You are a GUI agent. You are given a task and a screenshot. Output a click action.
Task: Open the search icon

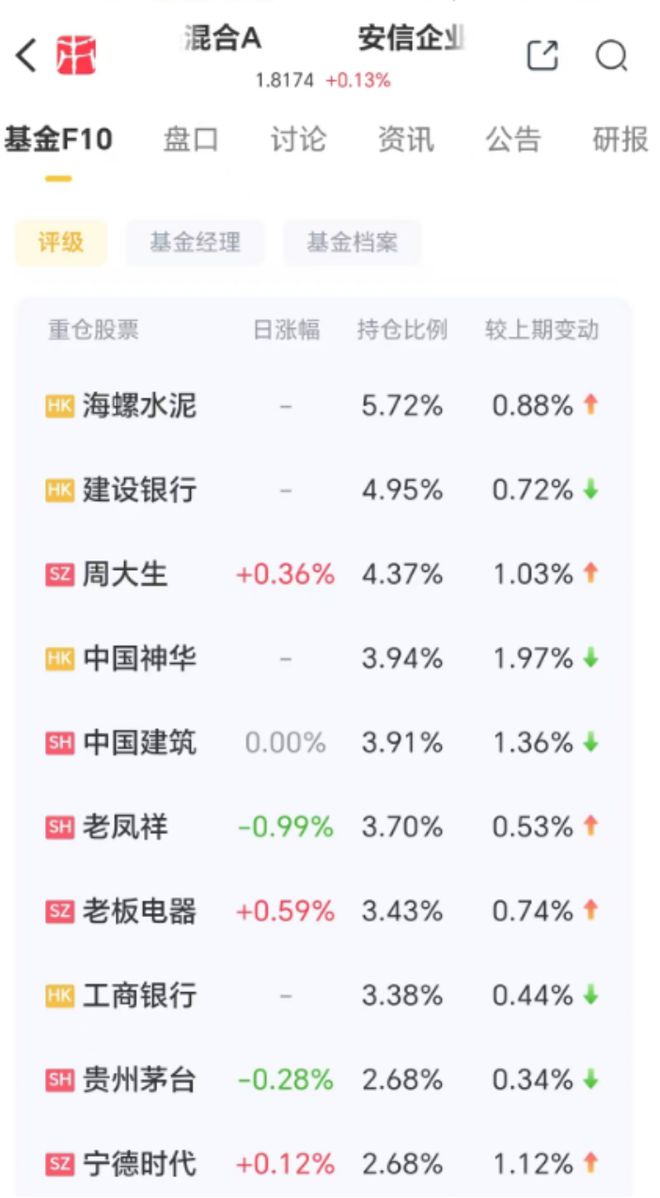coord(611,56)
